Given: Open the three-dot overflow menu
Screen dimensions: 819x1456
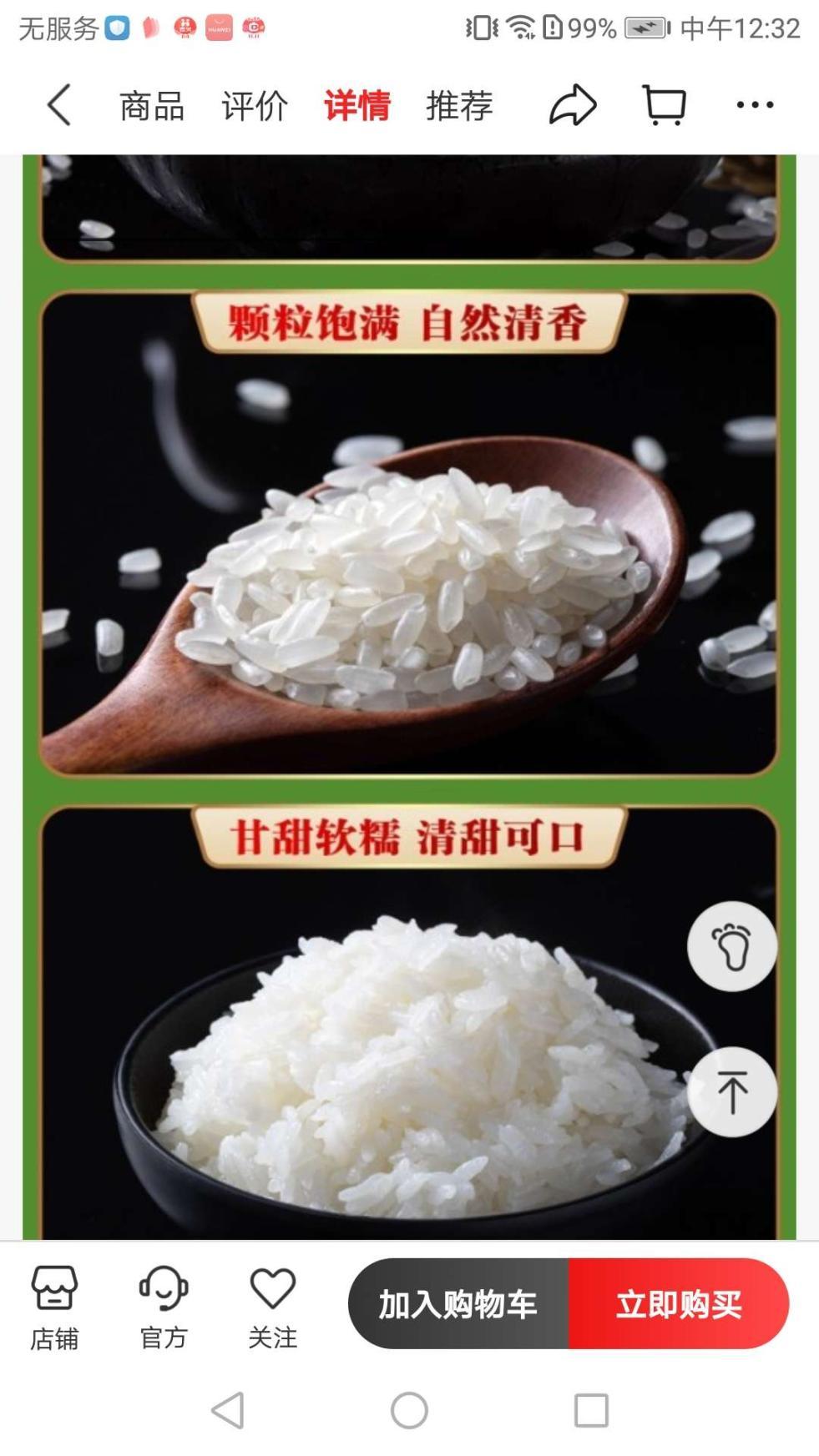Looking at the screenshot, I should [x=755, y=105].
